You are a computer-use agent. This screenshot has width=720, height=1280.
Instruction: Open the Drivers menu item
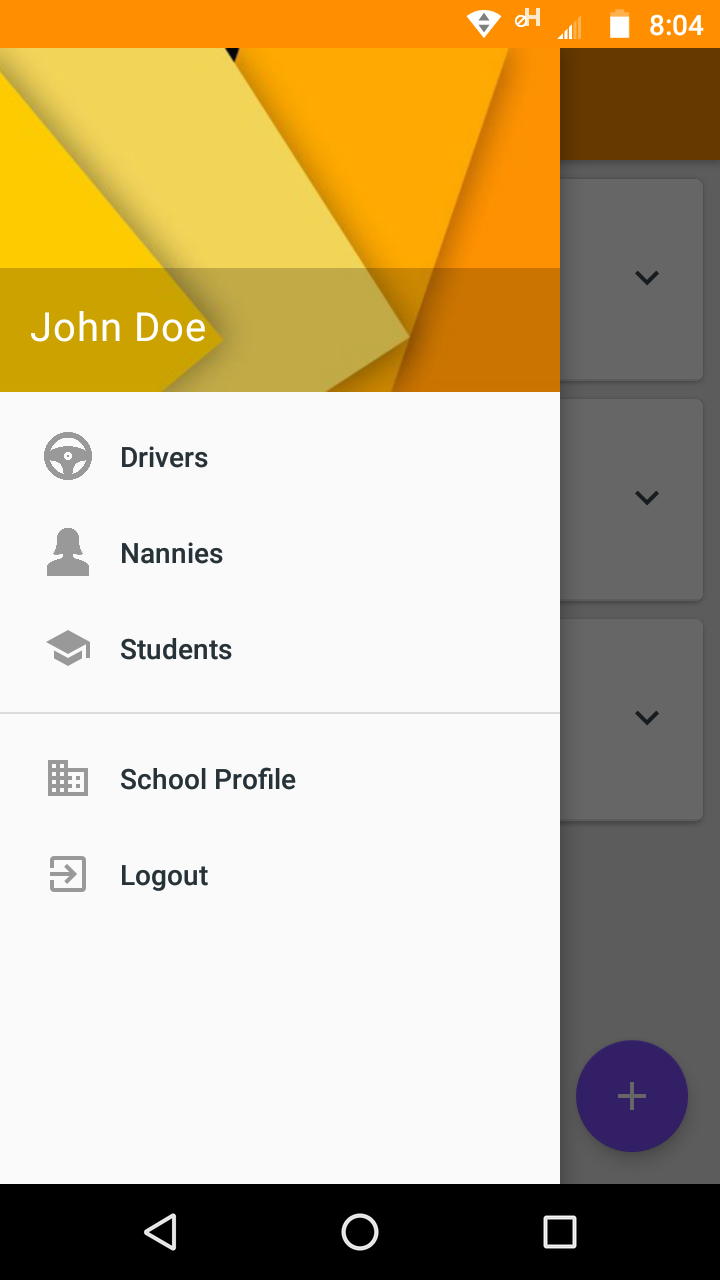coord(164,457)
